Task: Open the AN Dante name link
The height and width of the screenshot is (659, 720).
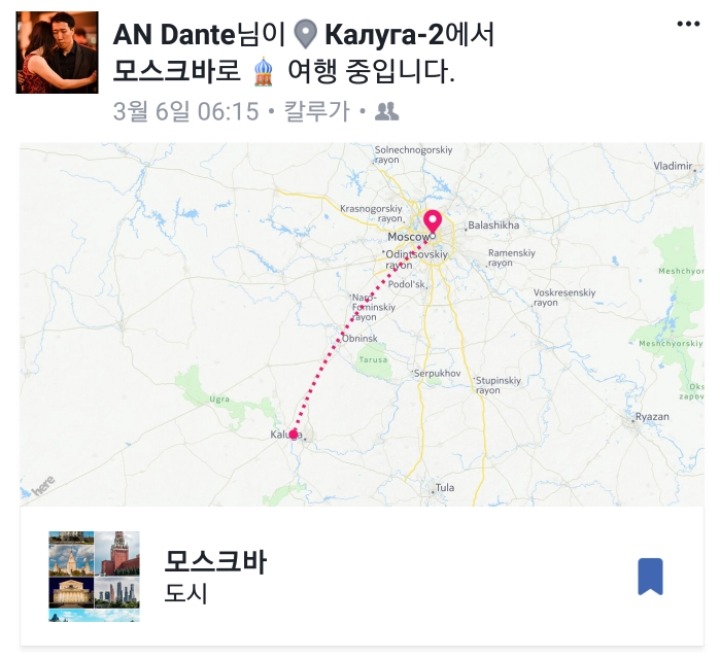Action: coord(174,35)
